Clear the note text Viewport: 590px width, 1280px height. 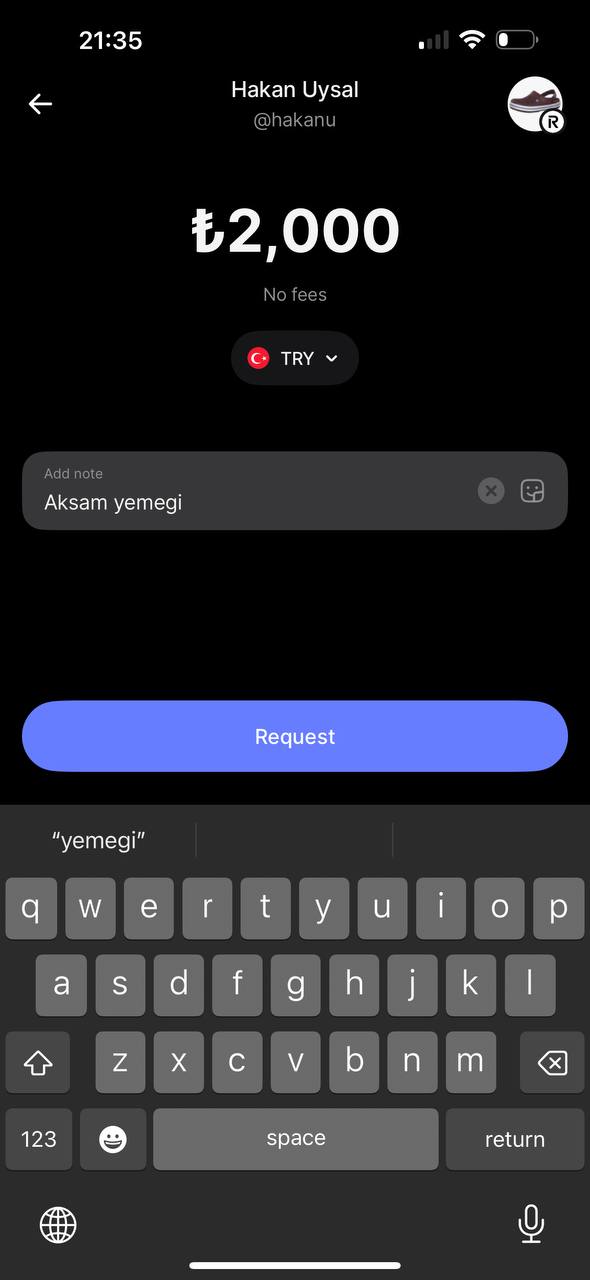491,491
